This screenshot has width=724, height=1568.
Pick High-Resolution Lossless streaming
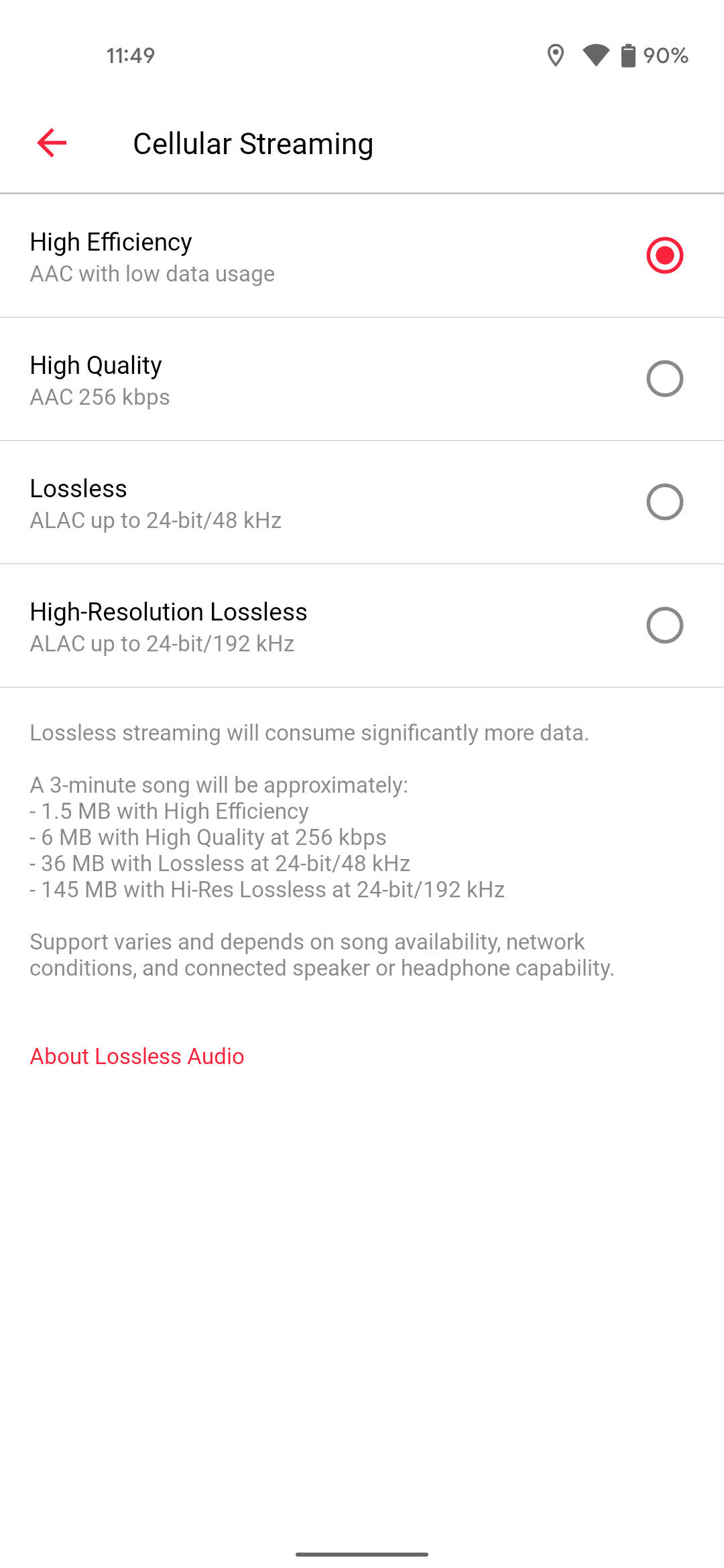tap(664, 626)
